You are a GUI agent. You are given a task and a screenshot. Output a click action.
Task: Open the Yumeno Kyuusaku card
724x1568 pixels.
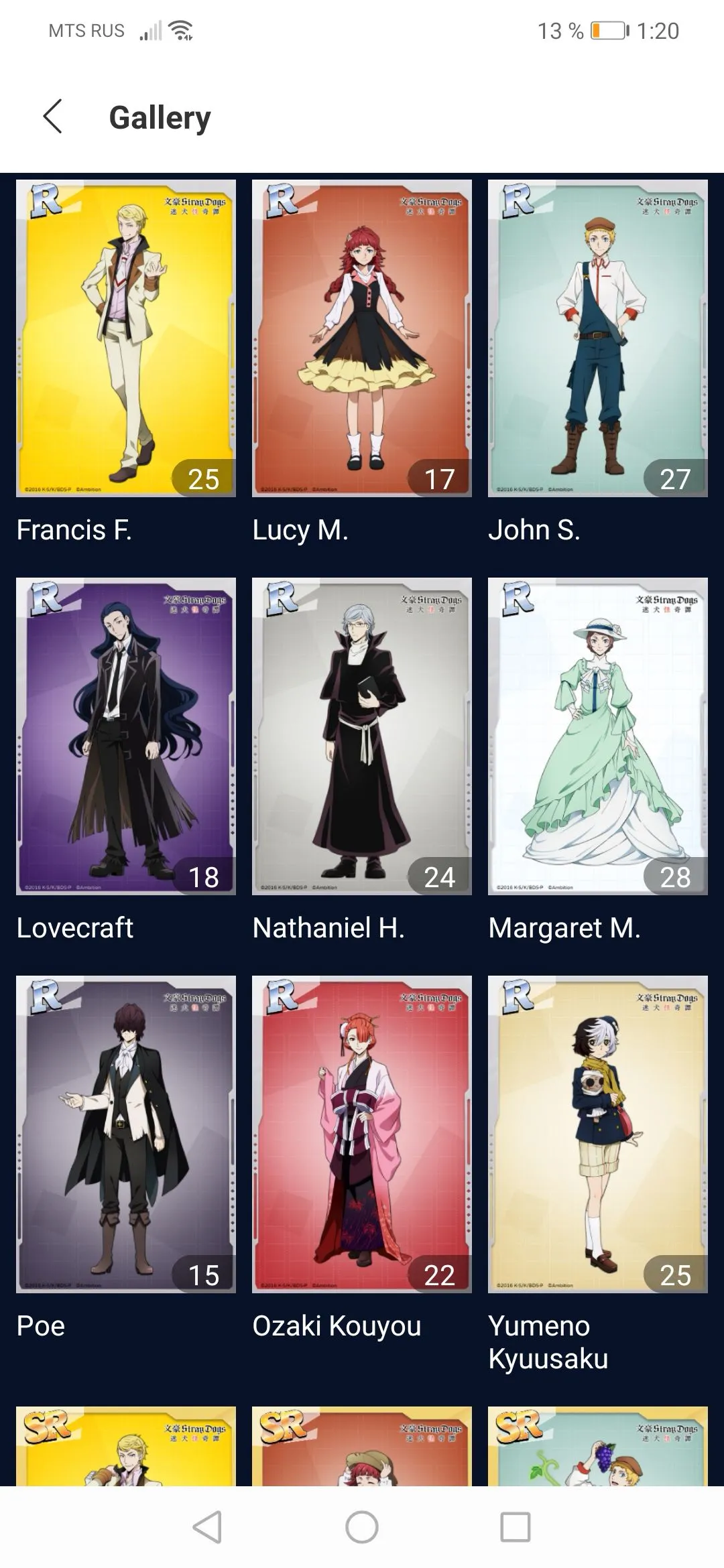click(x=598, y=1134)
